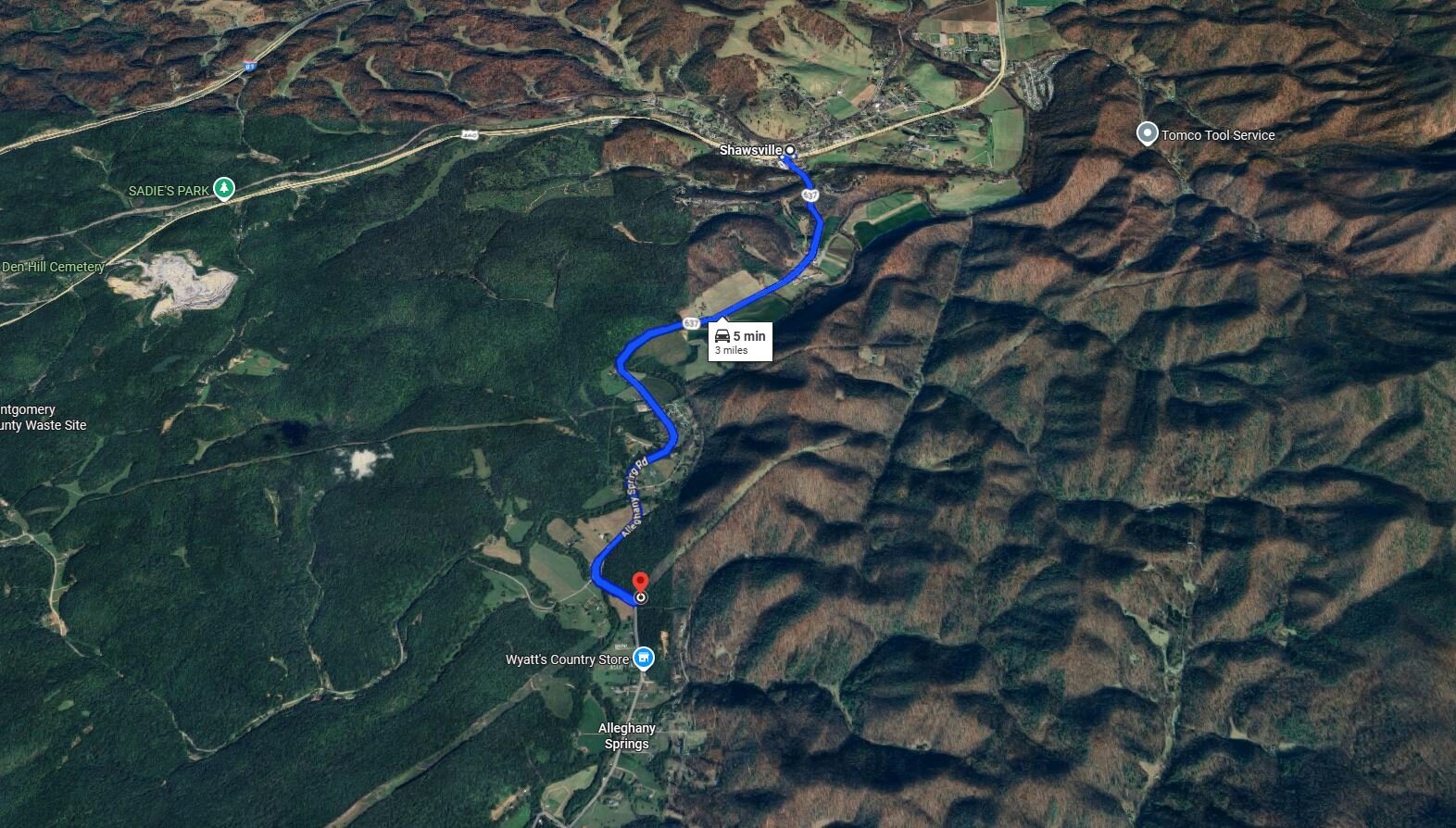Screen dimensions: 1456x828
Task: Tap the red destination pin
Action: click(640, 583)
